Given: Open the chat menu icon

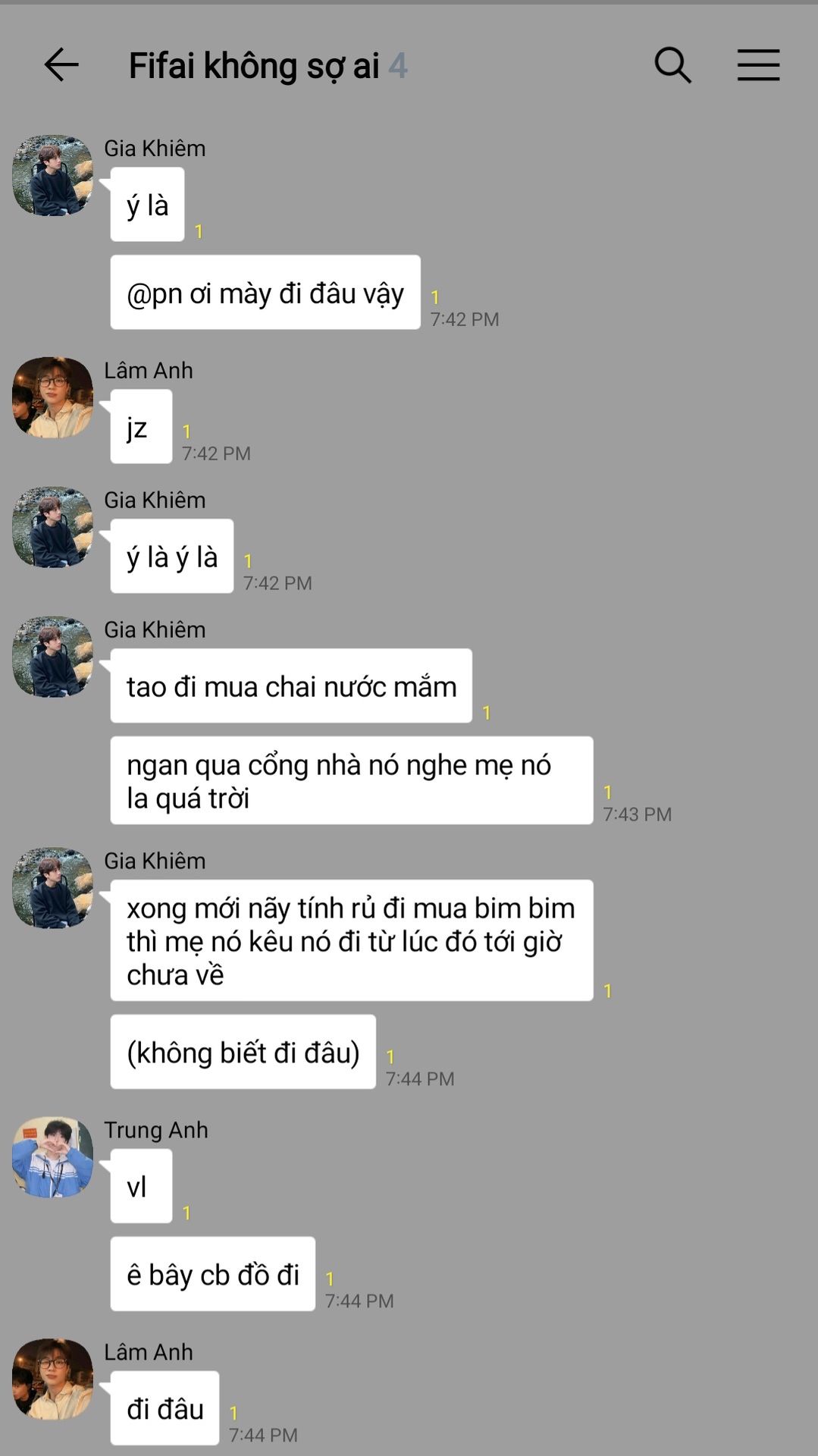Looking at the screenshot, I should coord(758,64).
